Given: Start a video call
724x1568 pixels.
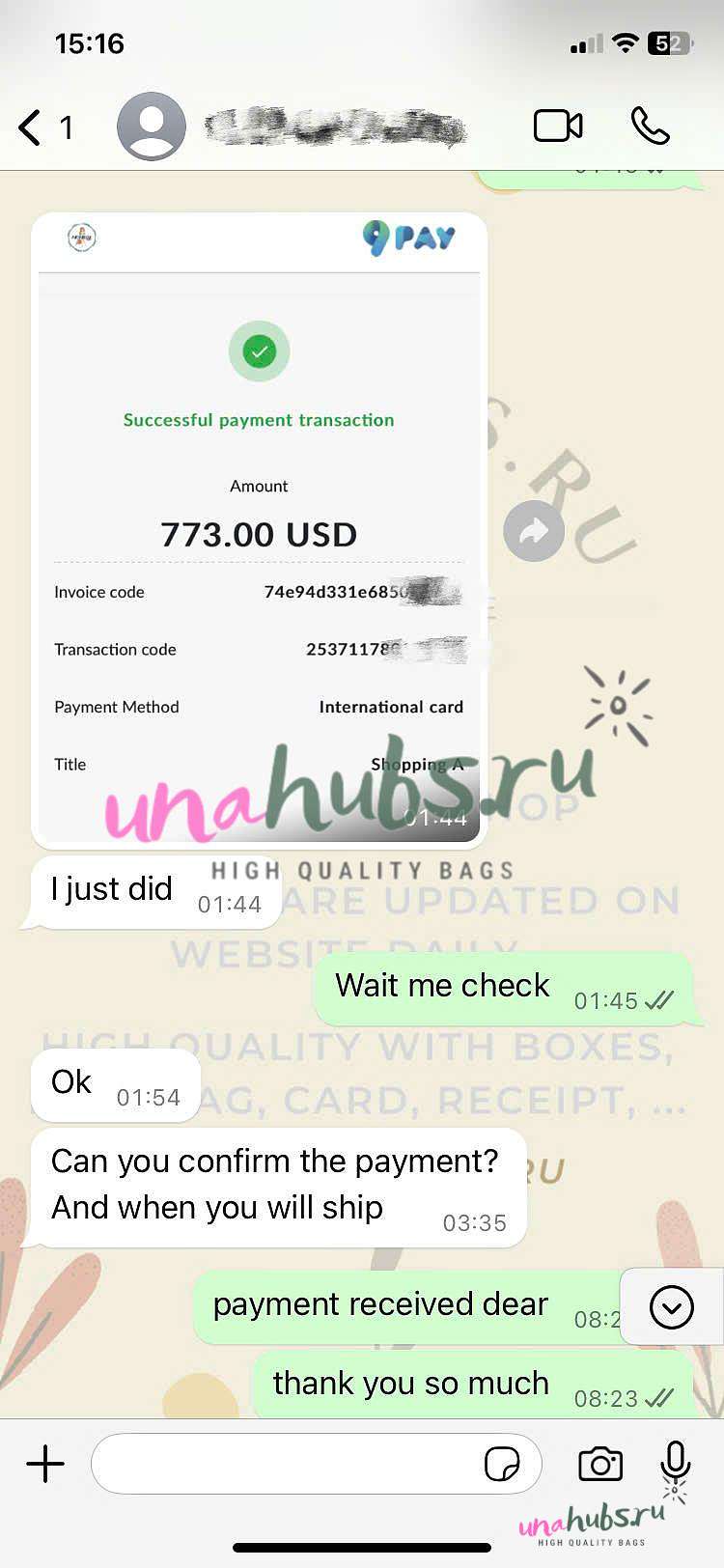Looking at the screenshot, I should click(558, 126).
